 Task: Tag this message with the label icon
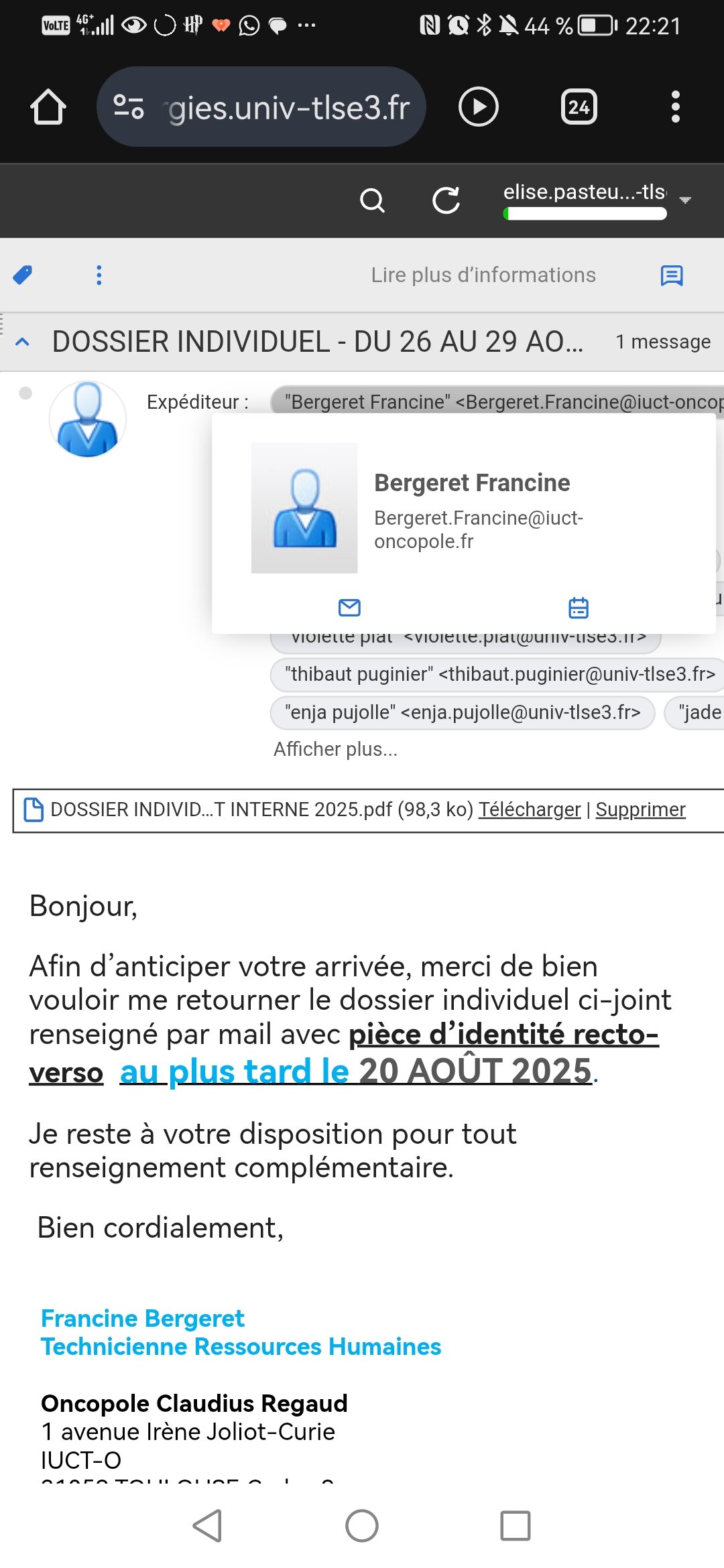pyautogui.click(x=23, y=275)
